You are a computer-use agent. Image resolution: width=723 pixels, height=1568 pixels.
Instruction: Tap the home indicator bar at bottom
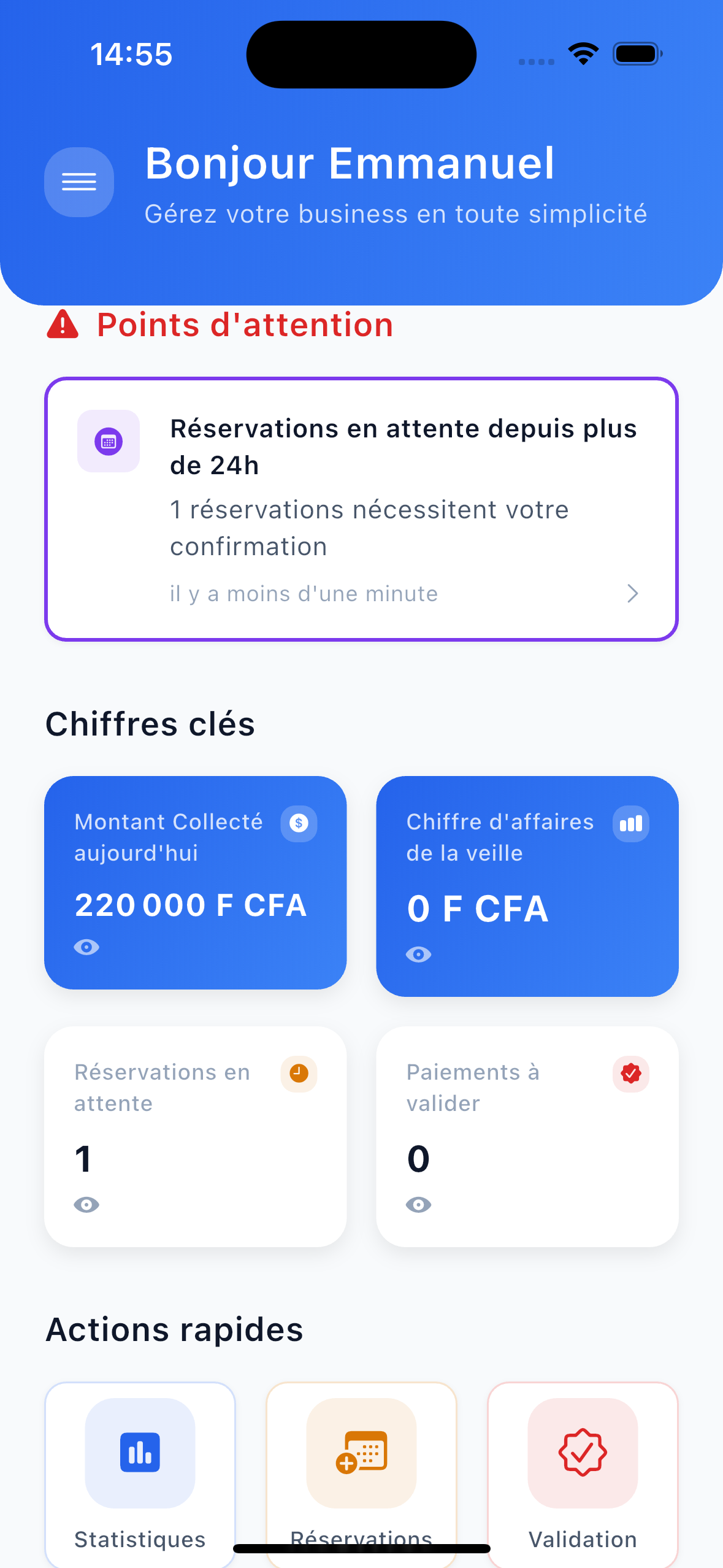[361, 1547]
